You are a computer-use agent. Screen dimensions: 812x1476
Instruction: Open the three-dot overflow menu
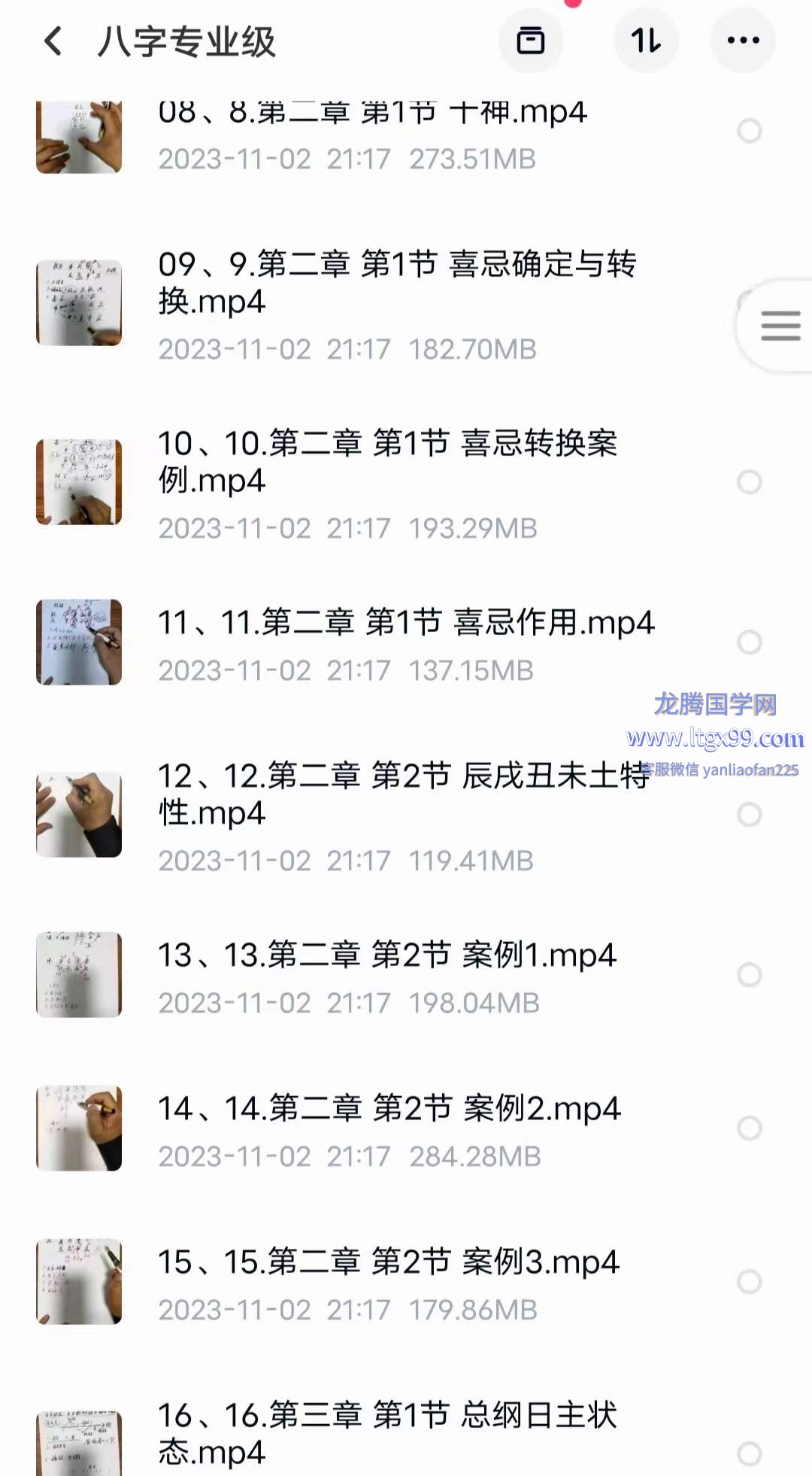[743, 41]
